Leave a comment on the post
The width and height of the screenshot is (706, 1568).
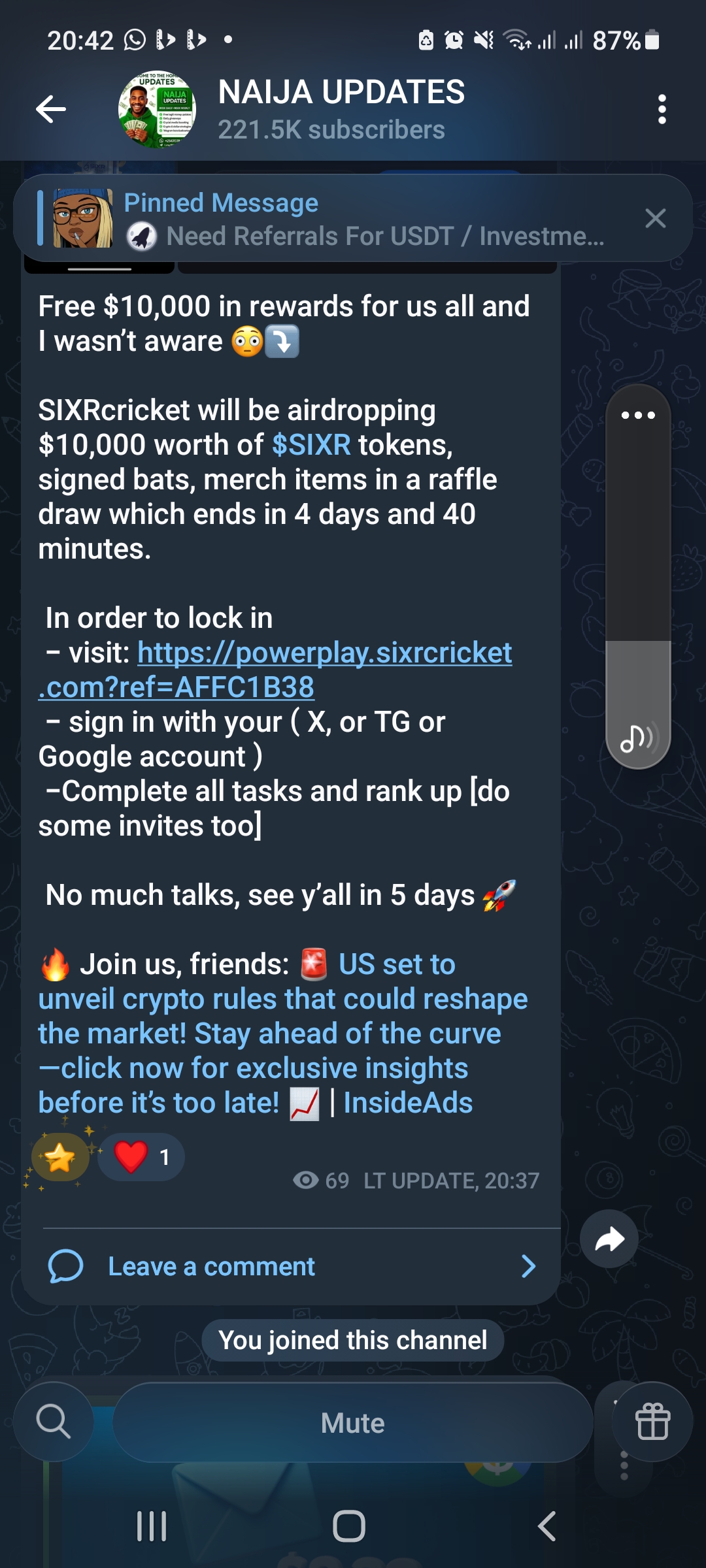point(292,1266)
